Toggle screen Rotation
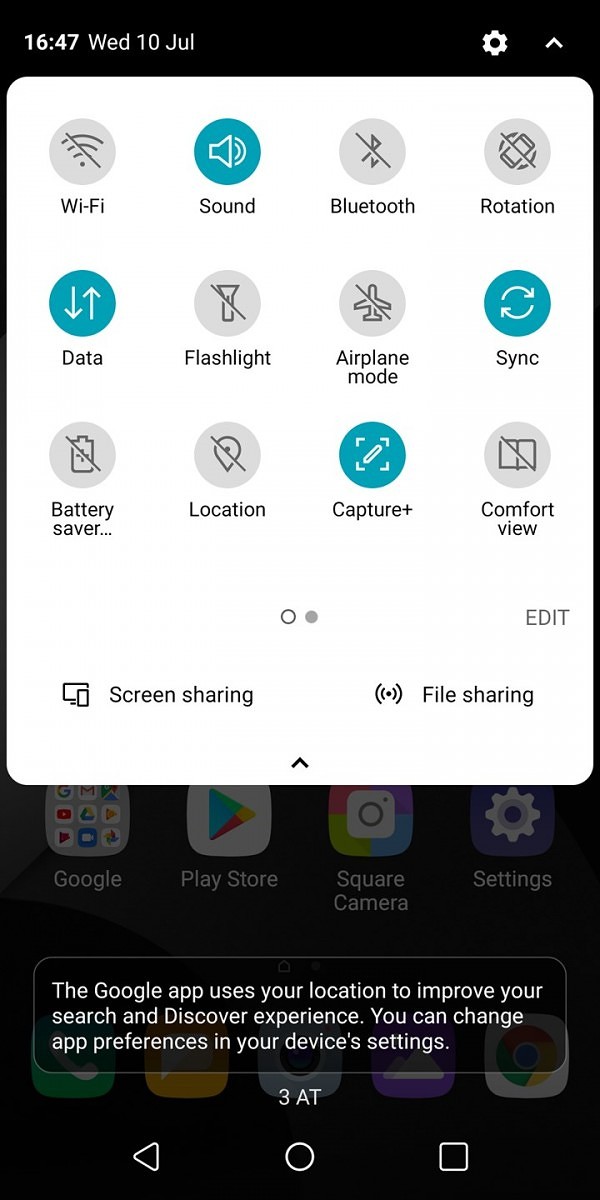 click(517, 152)
